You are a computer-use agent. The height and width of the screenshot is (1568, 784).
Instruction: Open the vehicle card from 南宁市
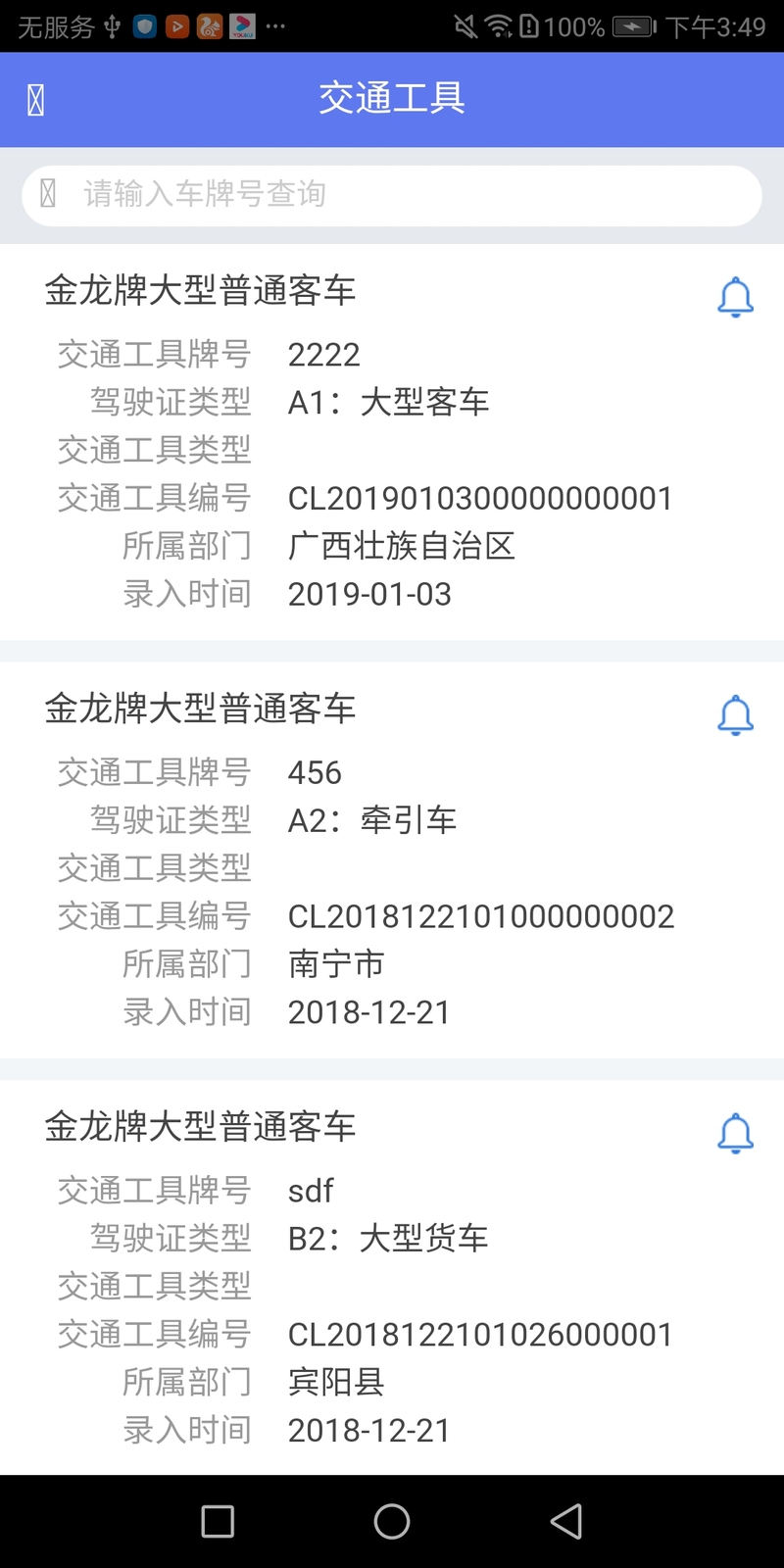click(392, 860)
